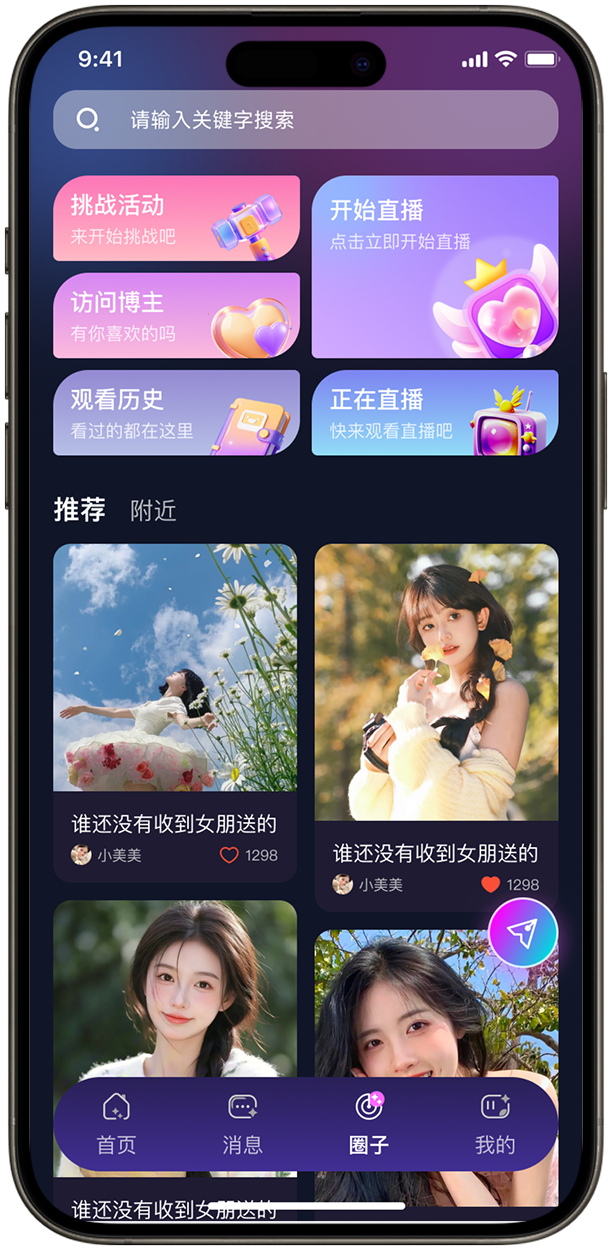The width and height of the screenshot is (612, 1251).
Task: Select the 圈子 tab in the bottom bar
Action: (369, 1124)
